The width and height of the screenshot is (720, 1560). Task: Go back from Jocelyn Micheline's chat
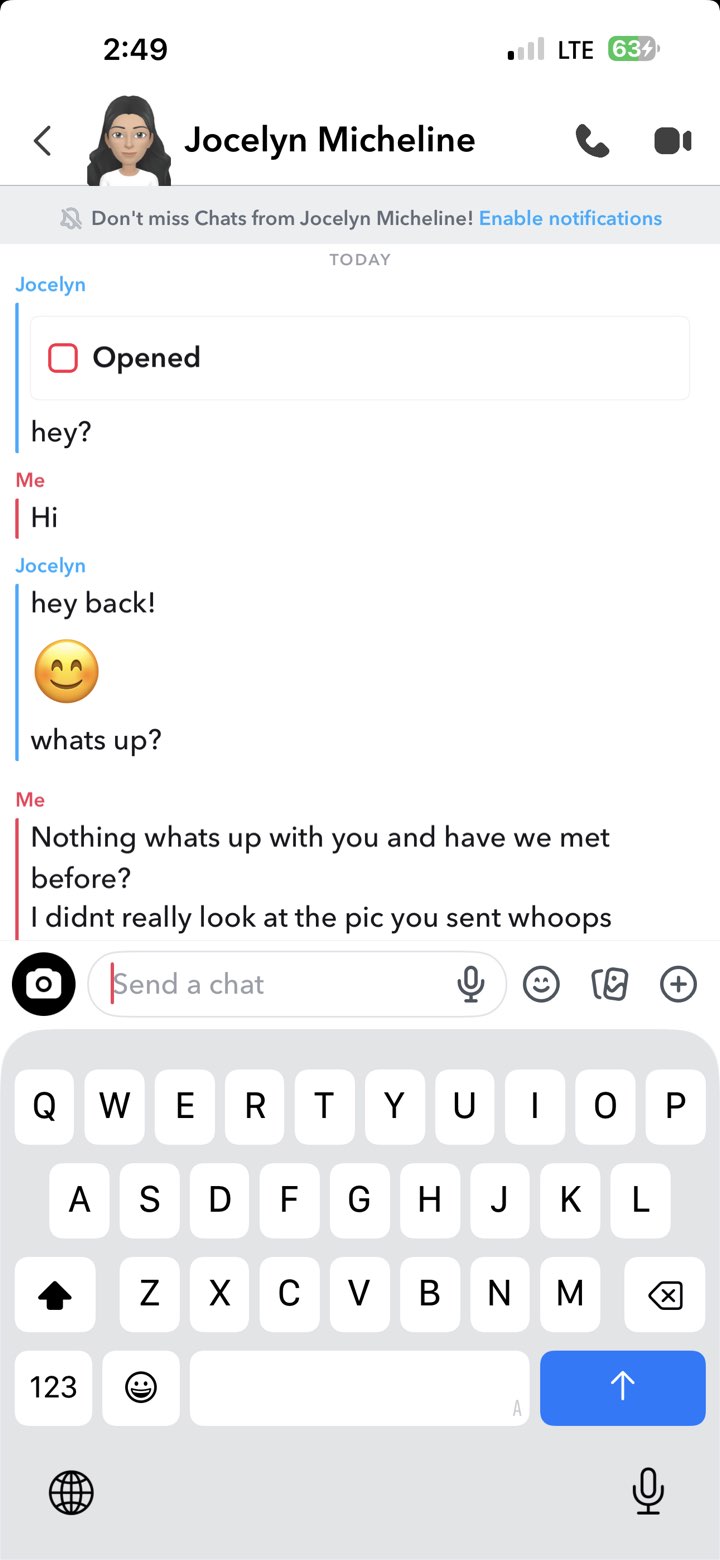coord(42,141)
